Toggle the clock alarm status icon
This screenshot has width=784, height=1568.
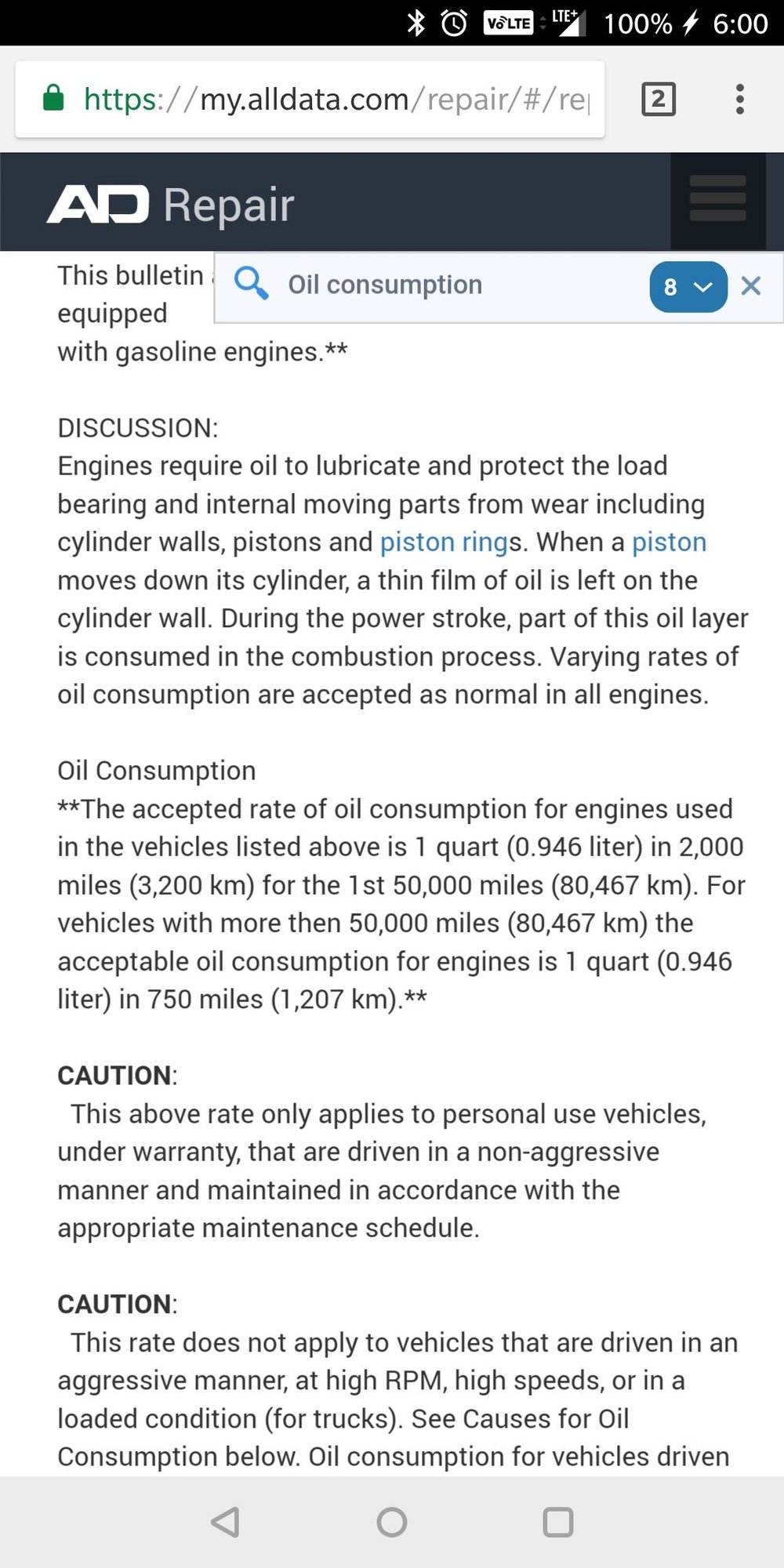452,24
